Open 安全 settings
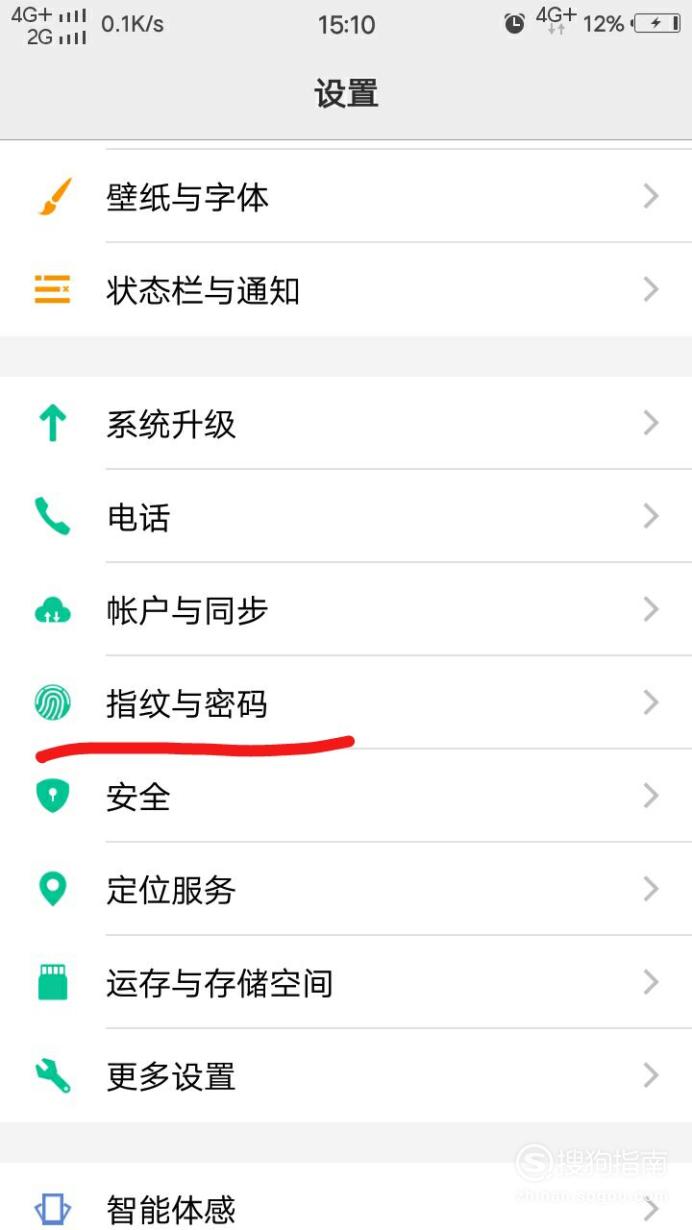The height and width of the screenshot is (1230, 692). coord(346,796)
